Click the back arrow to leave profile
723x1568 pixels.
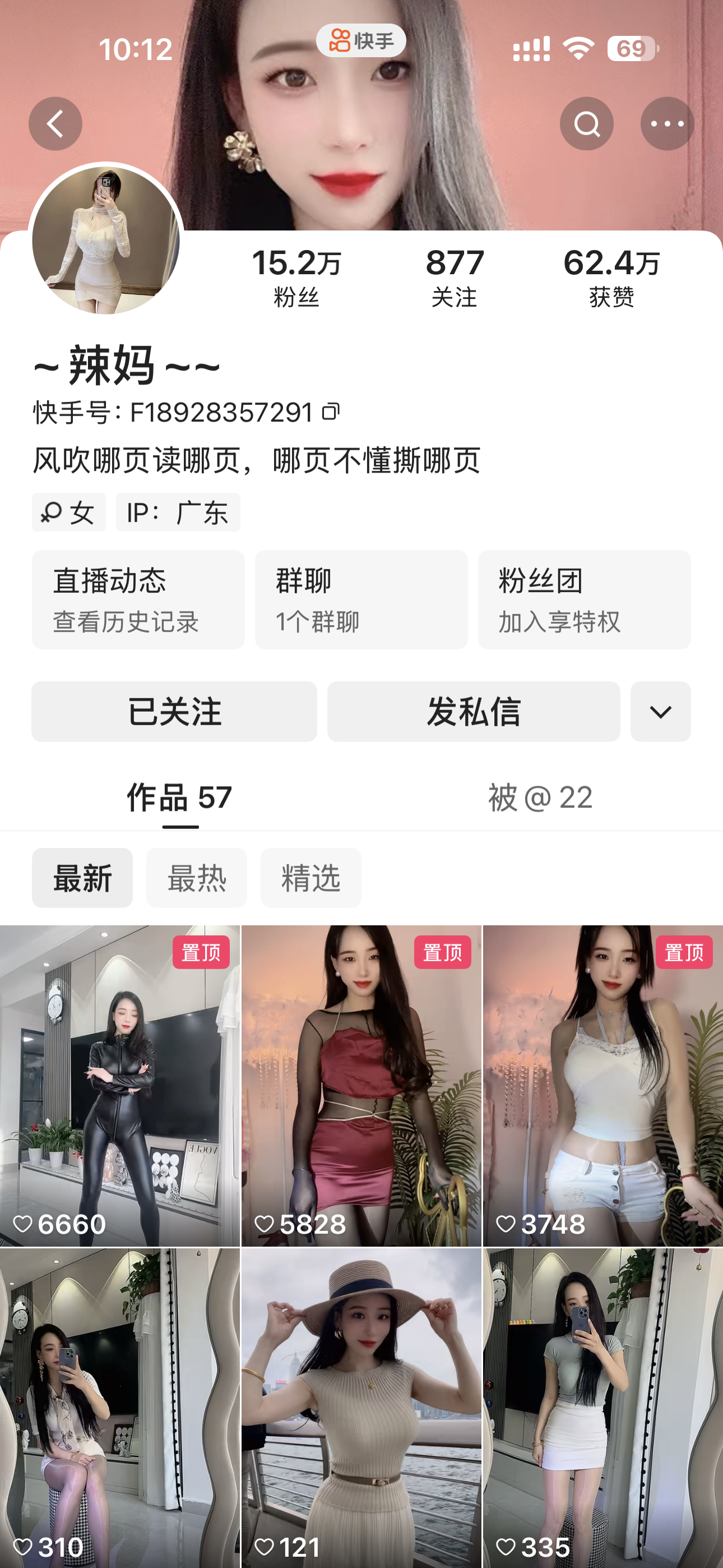click(55, 122)
